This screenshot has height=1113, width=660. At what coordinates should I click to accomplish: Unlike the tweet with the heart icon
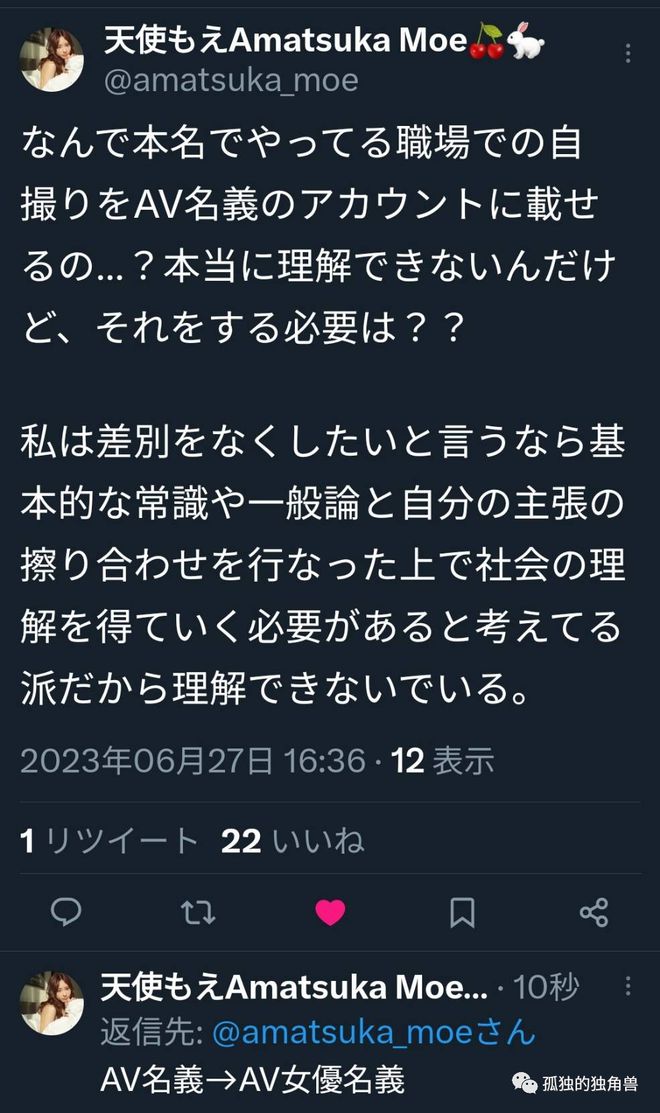coord(330,911)
